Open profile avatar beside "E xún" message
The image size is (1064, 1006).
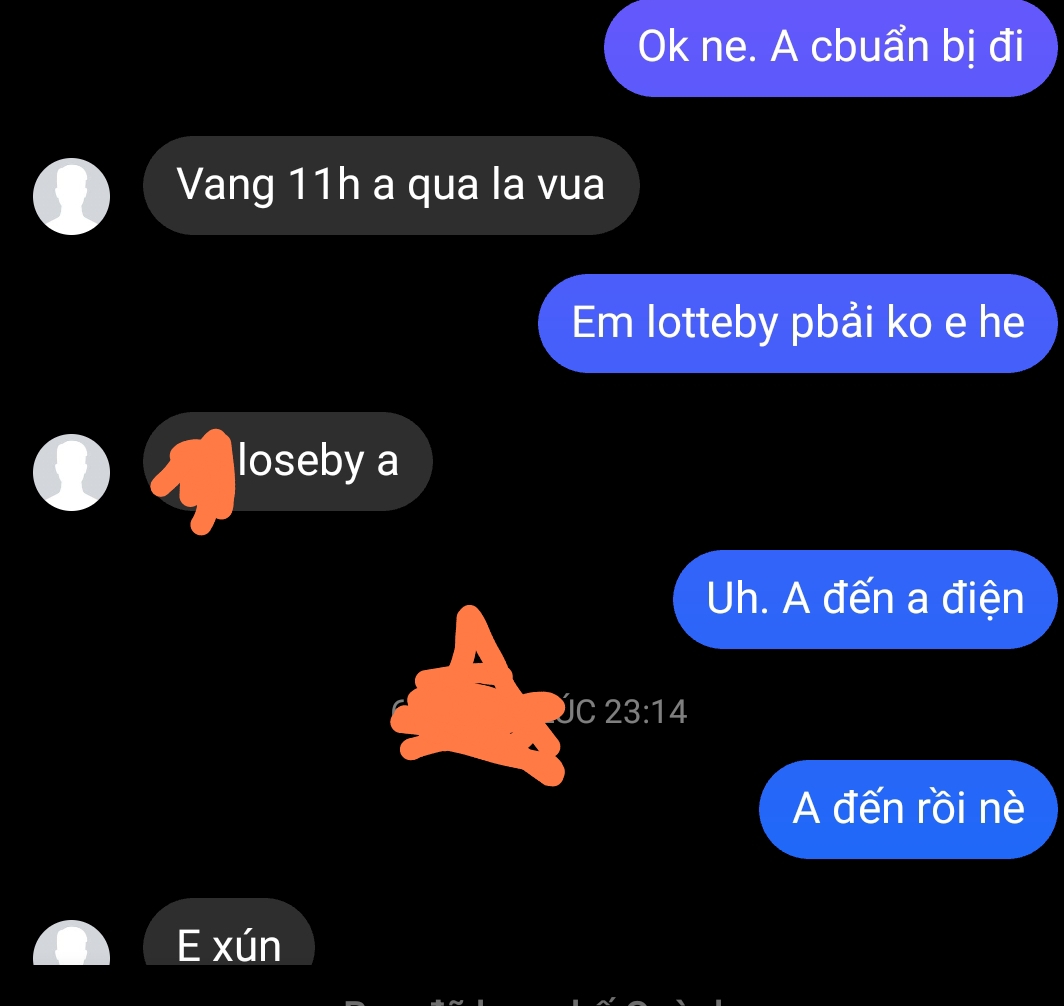[71, 942]
